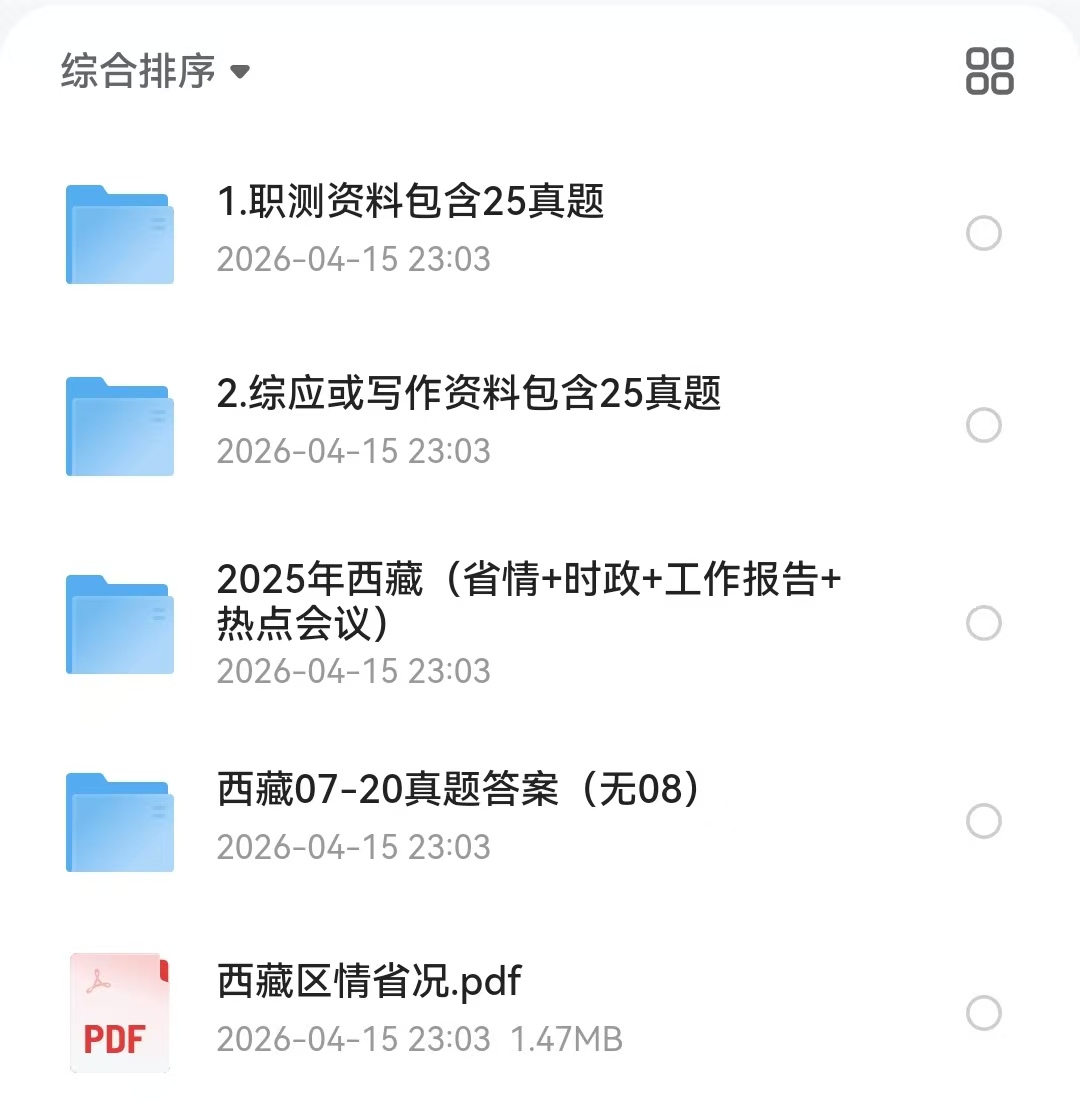Open the 西藏区情省况.pdf file
This screenshot has width=1080, height=1101.
[x=369, y=982]
